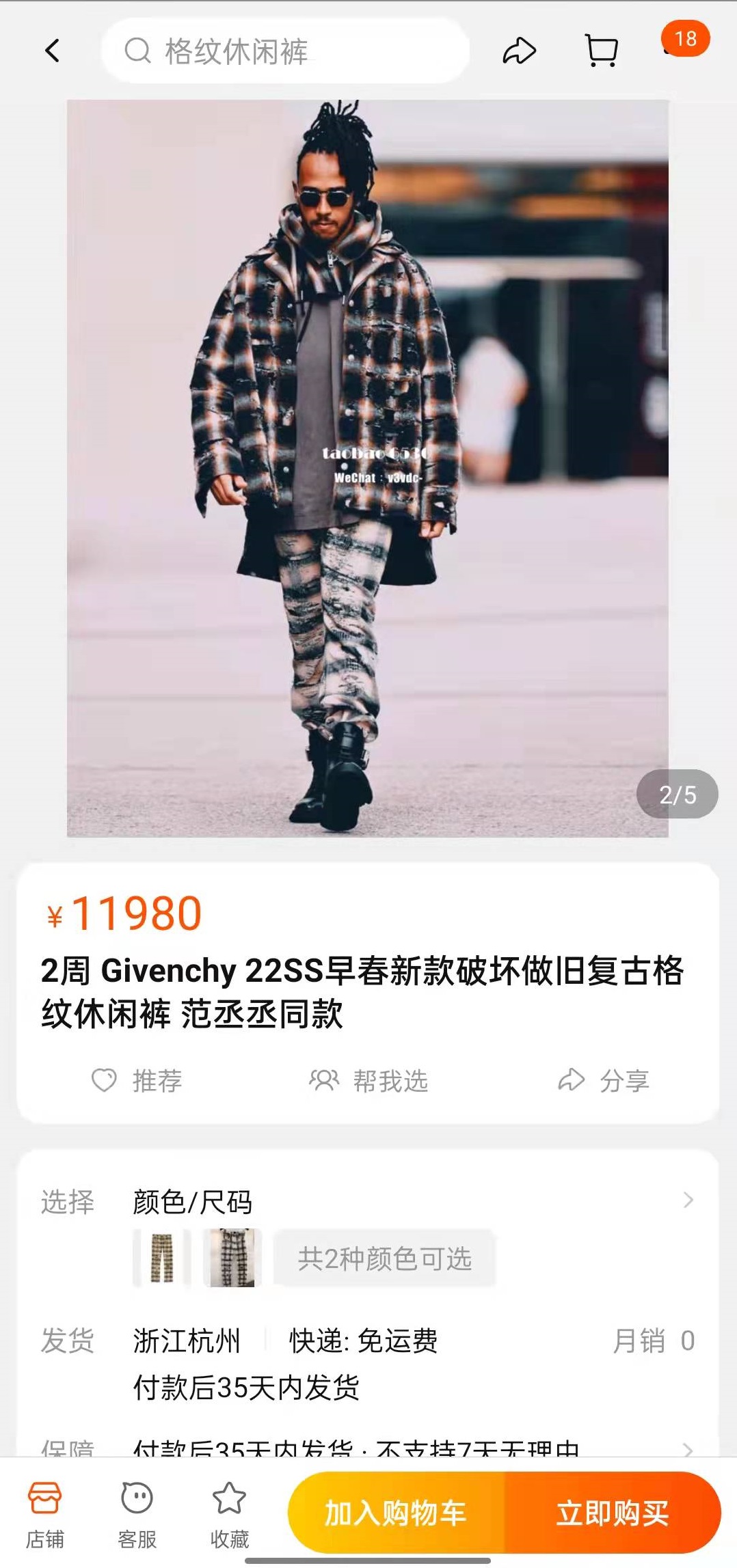Open the main product photo
Image resolution: width=737 pixels, height=1568 pixels.
367,468
